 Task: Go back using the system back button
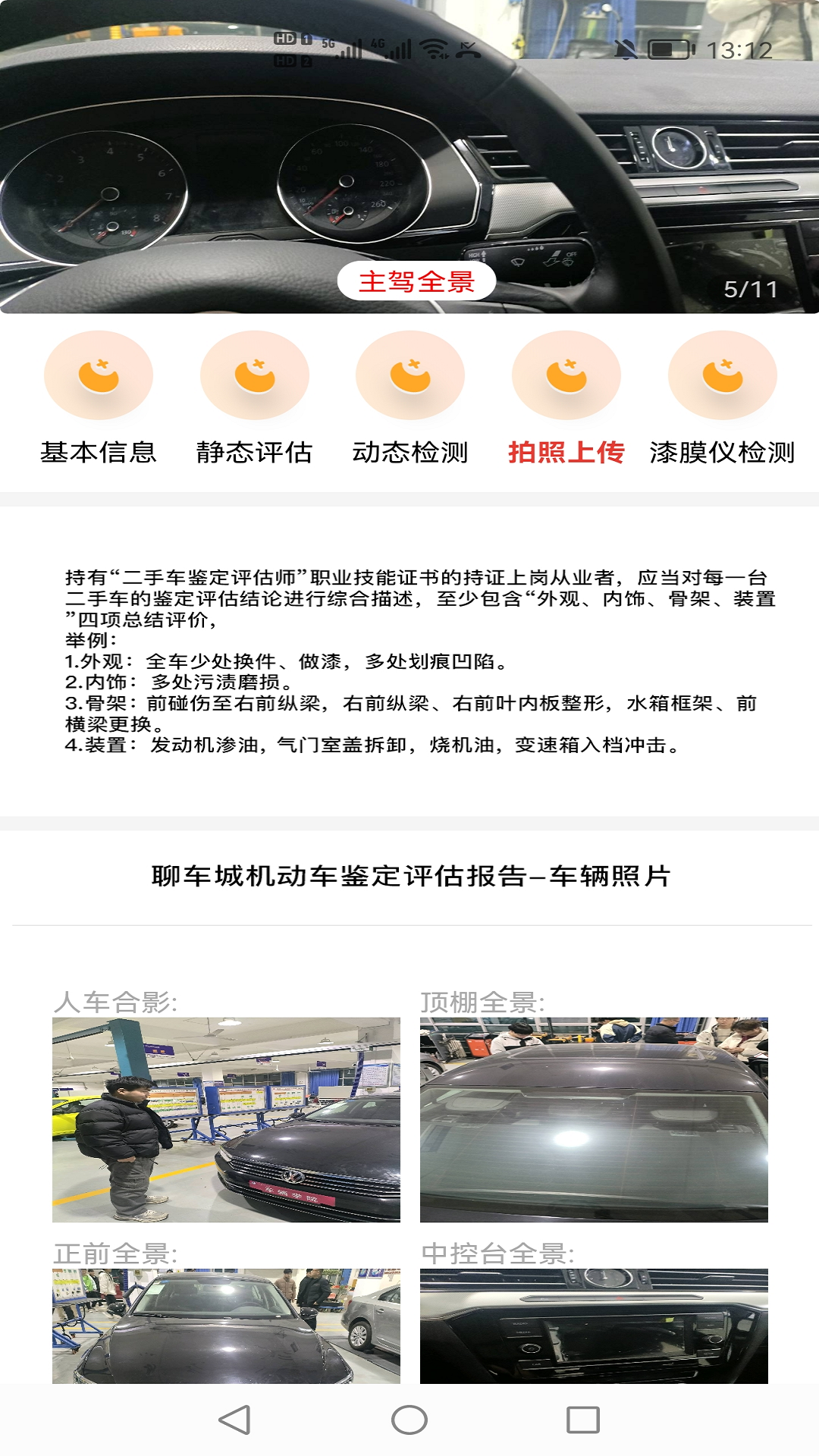point(234,1420)
